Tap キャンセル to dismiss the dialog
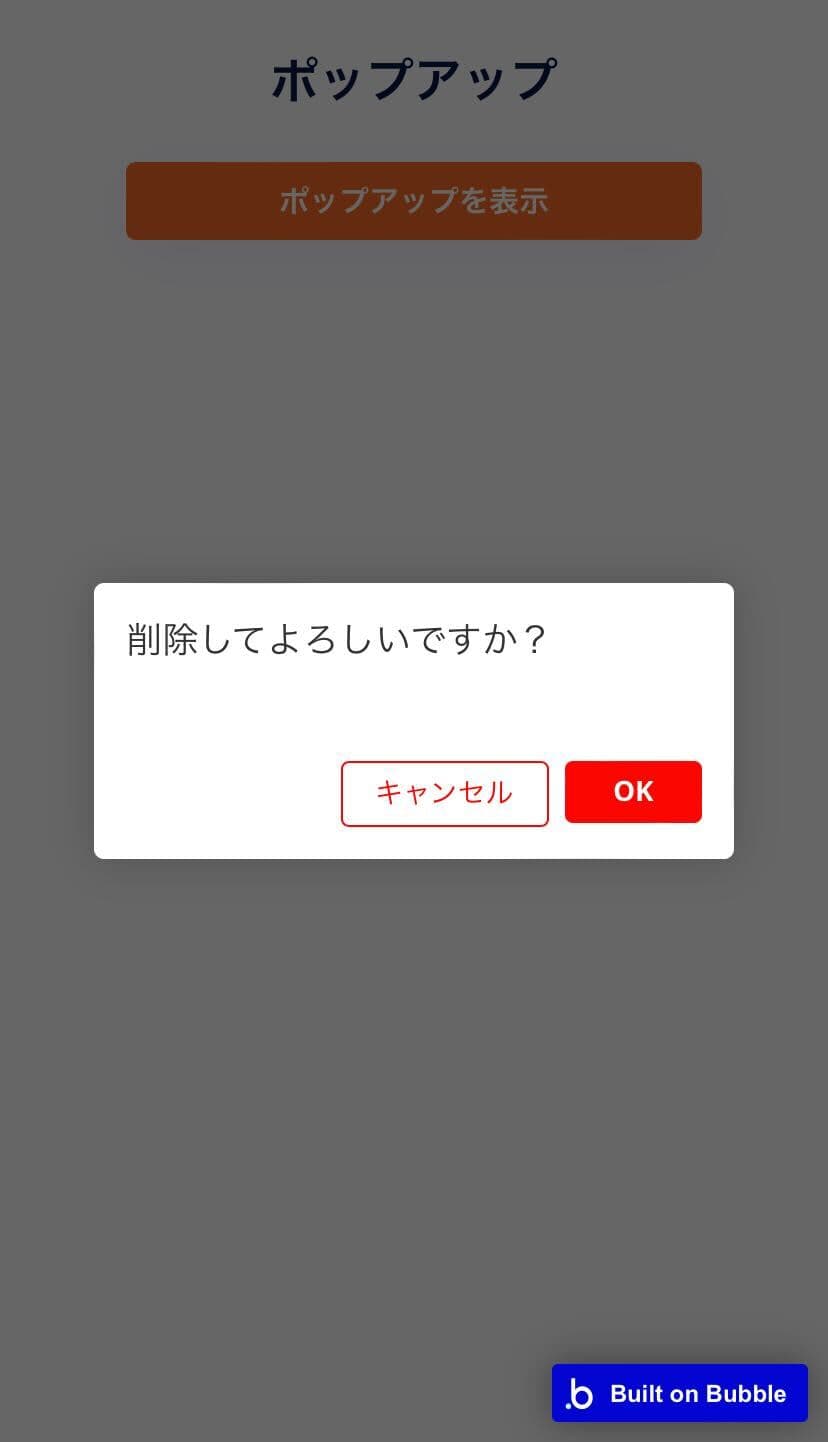The width and height of the screenshot is (828, 1442). tap(445, 794)
